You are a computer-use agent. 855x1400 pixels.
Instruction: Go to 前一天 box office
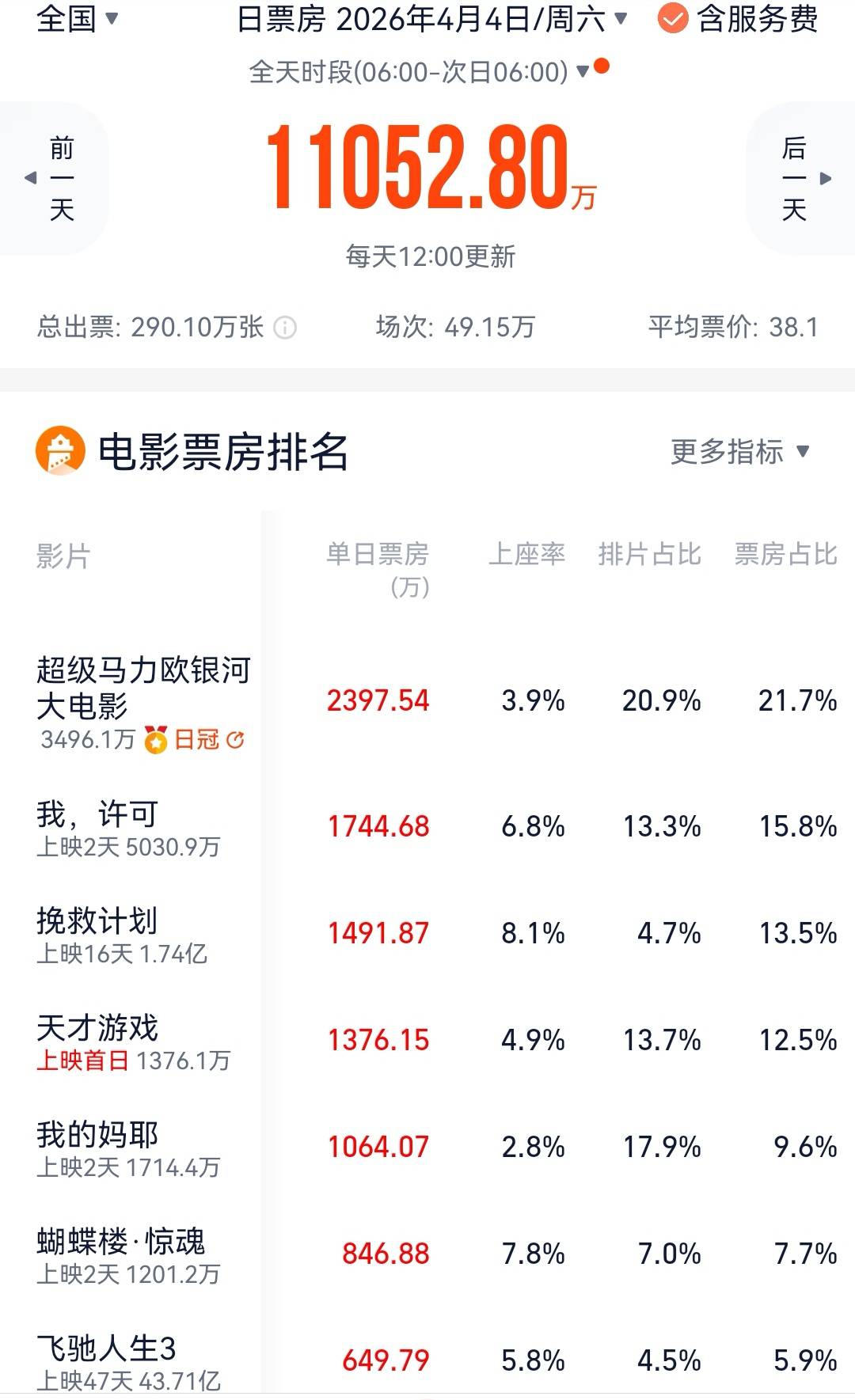tap(55, 178)
